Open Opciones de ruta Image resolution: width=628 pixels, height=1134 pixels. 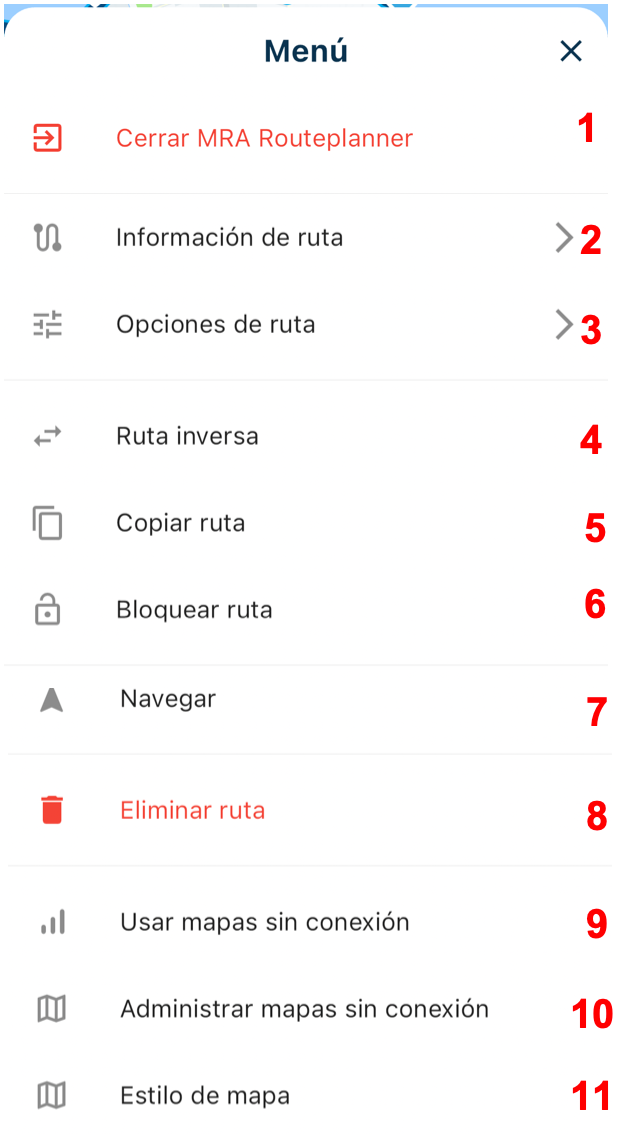click(x=215, y=325)
